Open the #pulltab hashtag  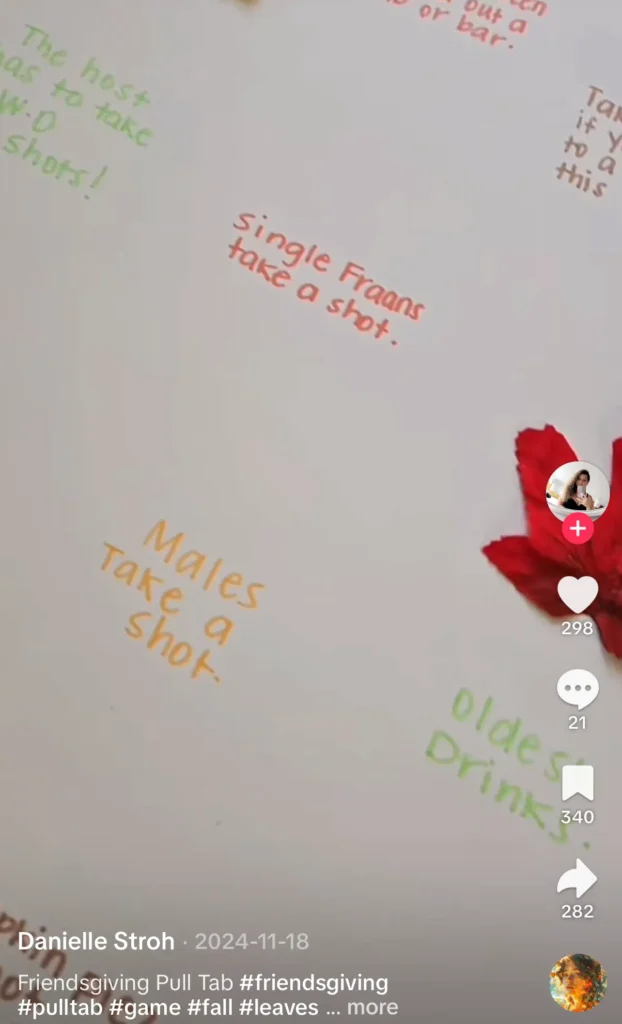60,1007
